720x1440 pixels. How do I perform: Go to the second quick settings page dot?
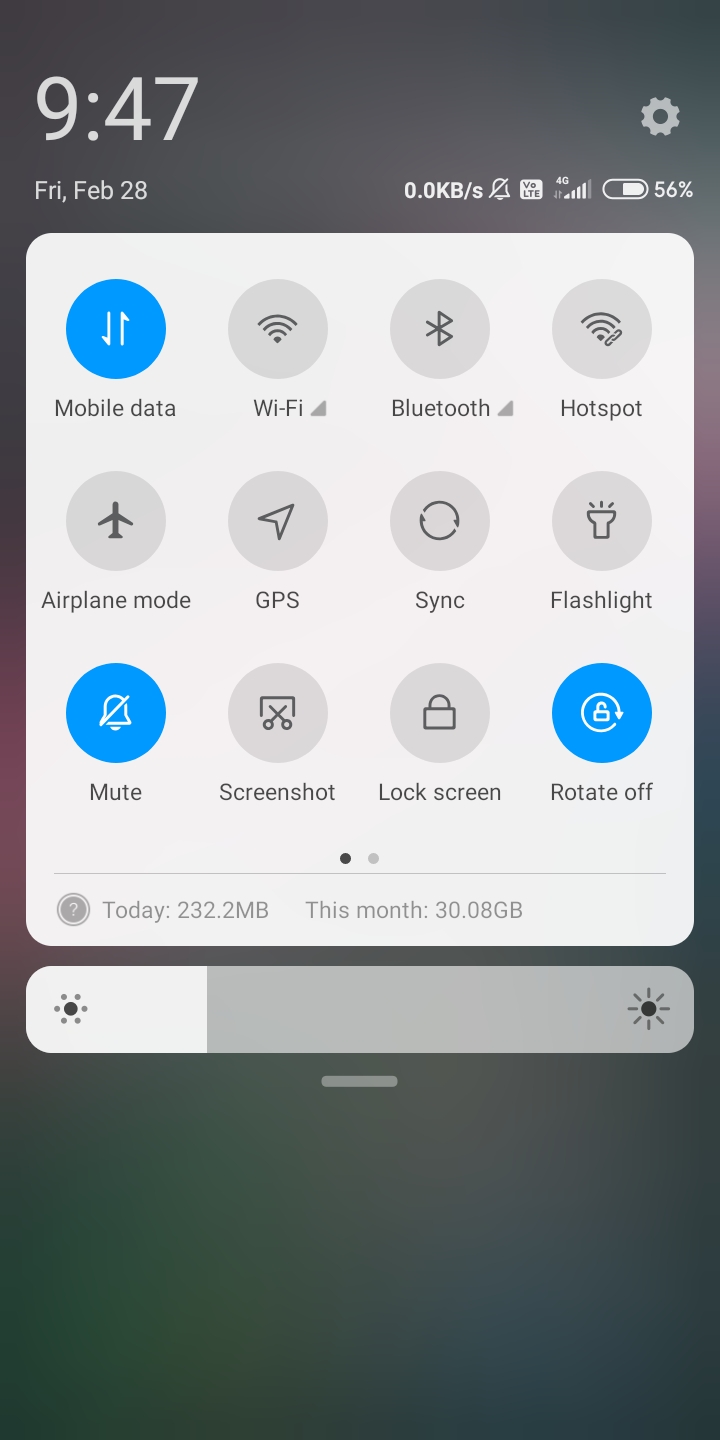coord(373,858)
